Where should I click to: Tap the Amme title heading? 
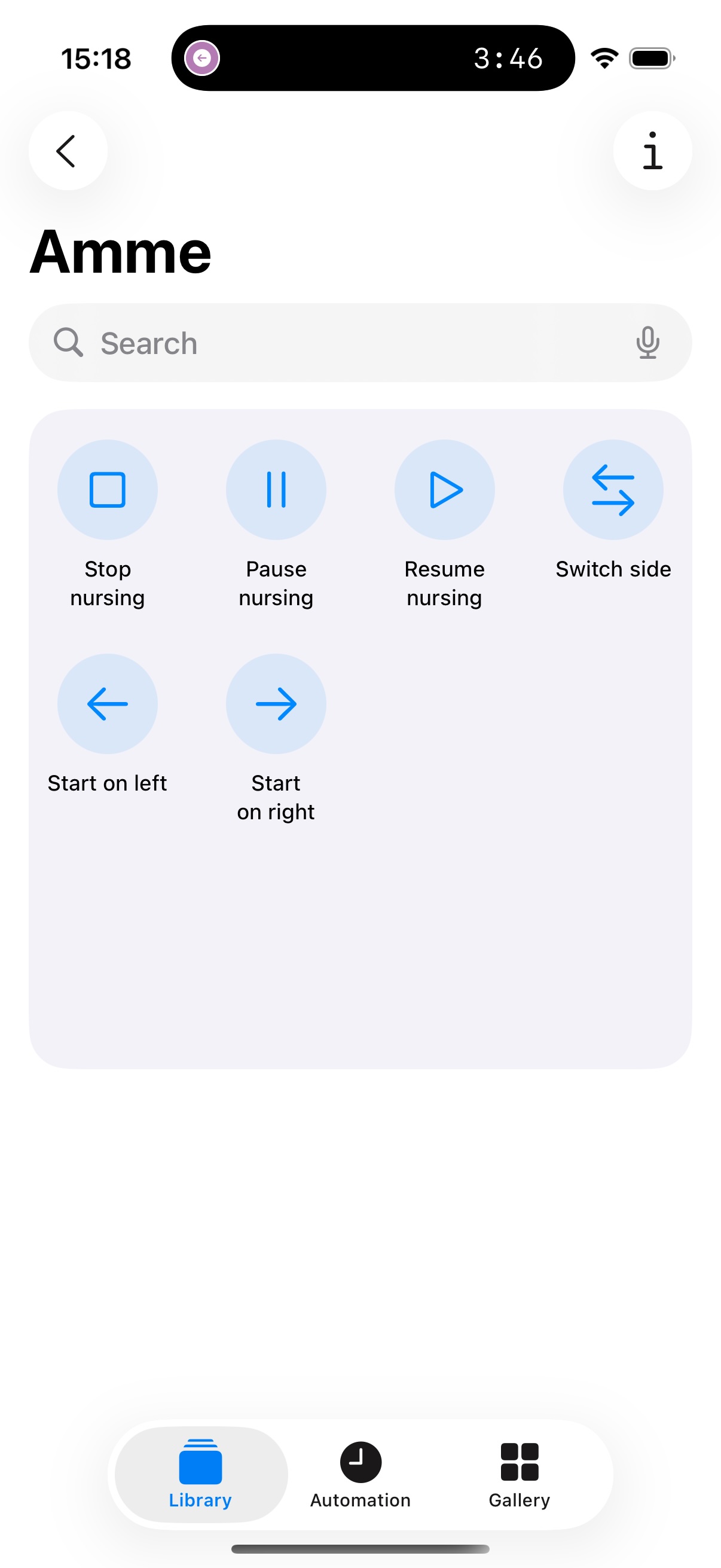click(121, 251)
